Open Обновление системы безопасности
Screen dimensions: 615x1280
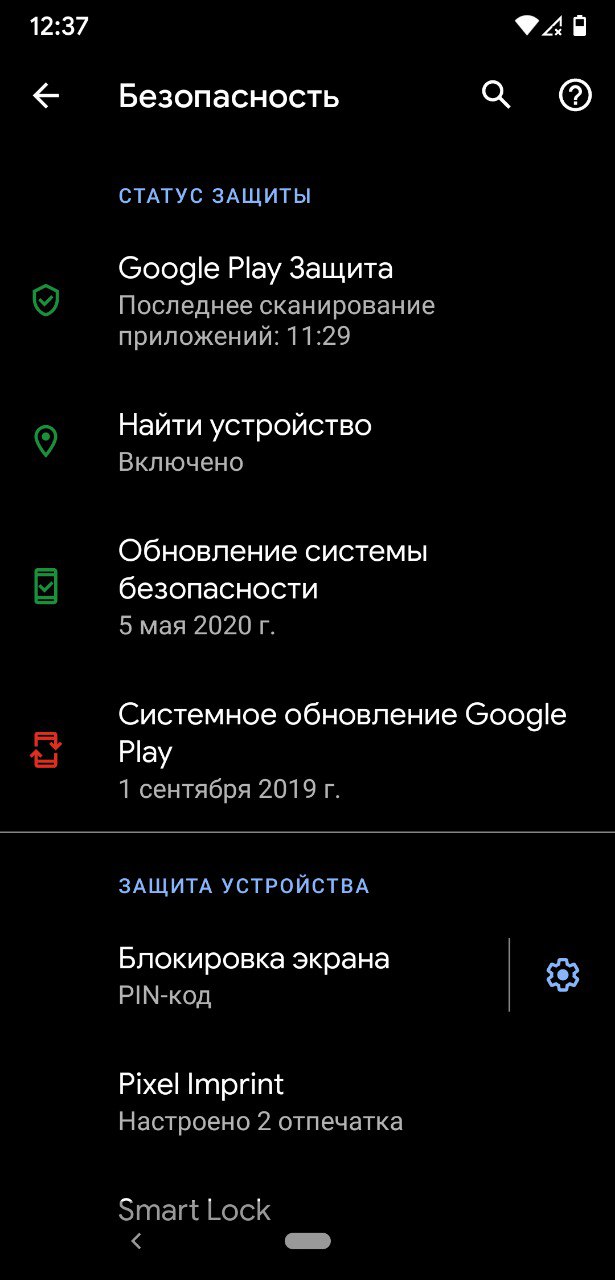(x=307, y=587)
